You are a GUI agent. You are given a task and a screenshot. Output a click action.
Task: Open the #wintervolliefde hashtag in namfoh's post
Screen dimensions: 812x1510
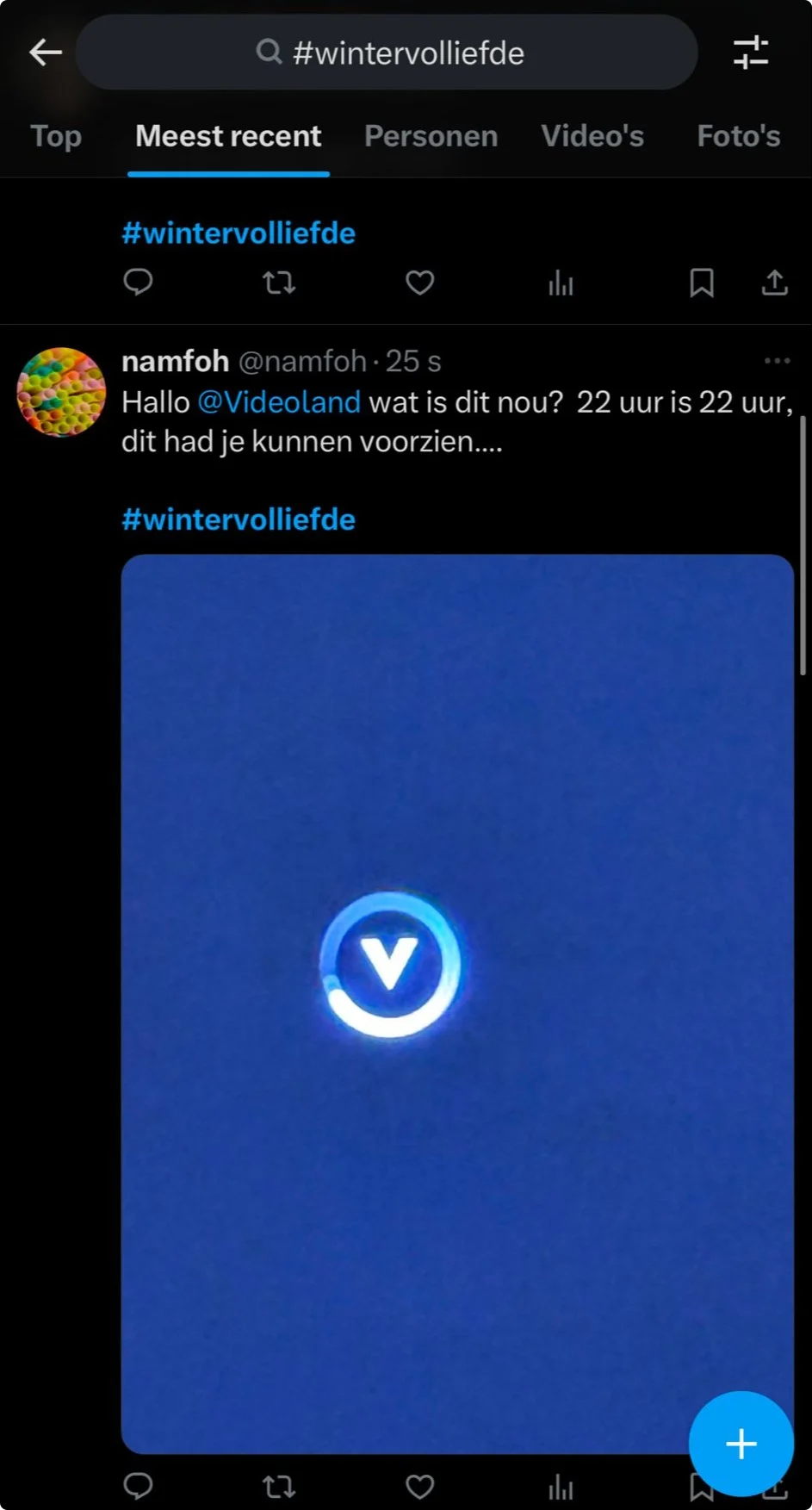[x=239, y=519]
